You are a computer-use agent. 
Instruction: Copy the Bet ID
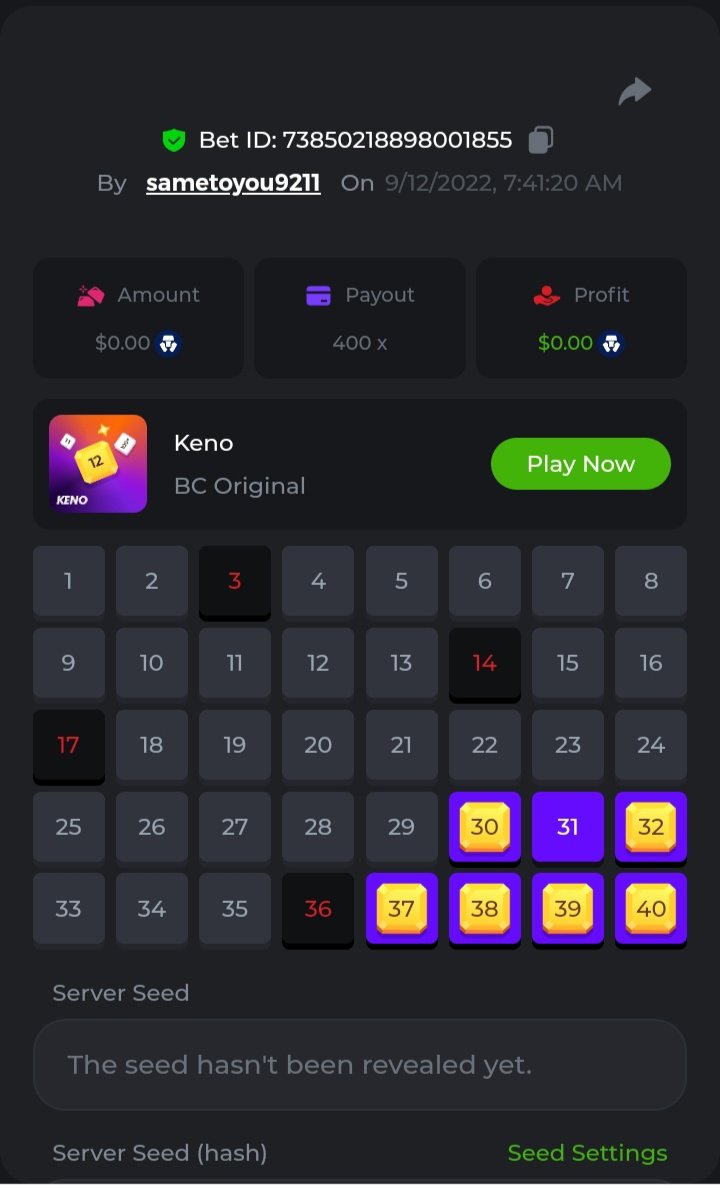pyautogui.click(x=541, y=140)
